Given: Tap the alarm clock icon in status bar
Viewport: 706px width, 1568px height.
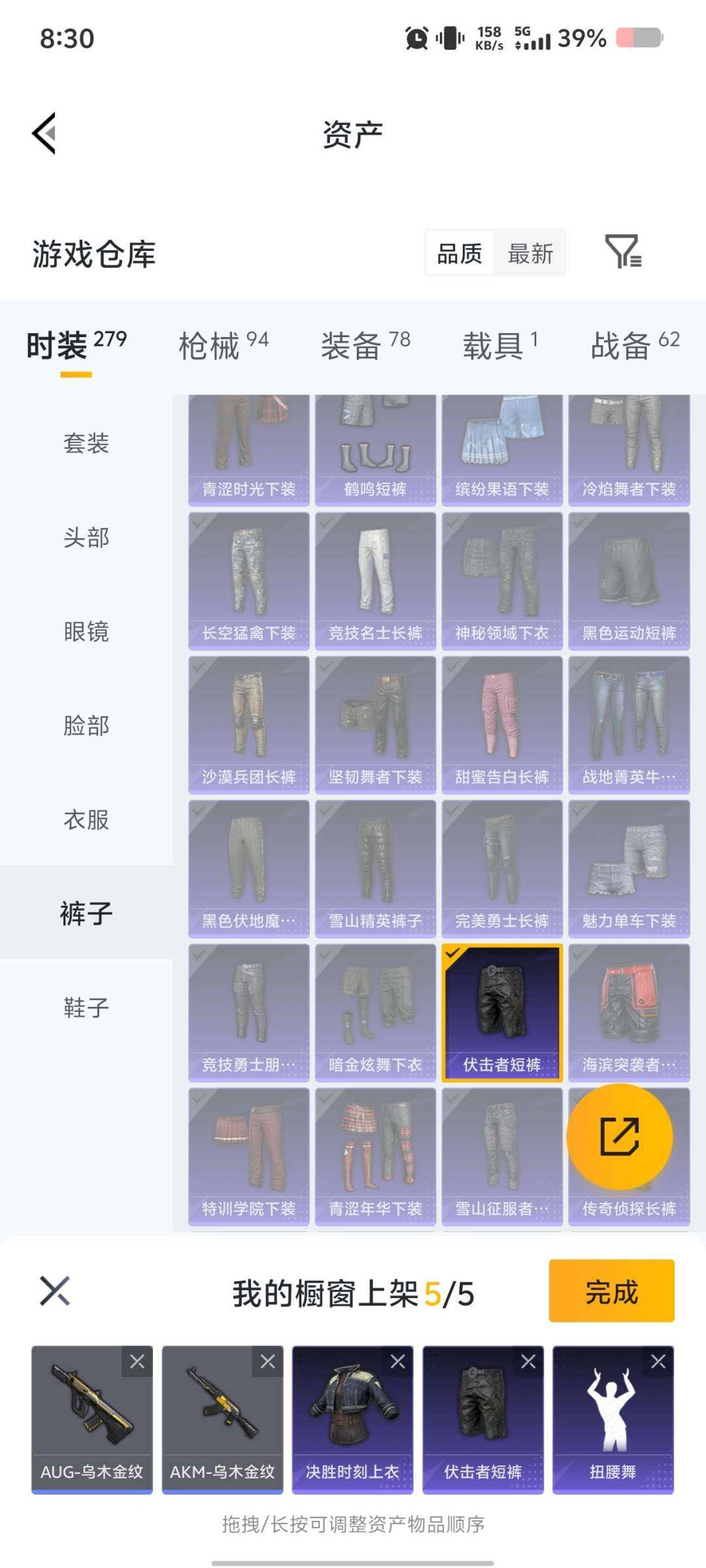Looking at the screenshot, I should click(x=415, y=37).
